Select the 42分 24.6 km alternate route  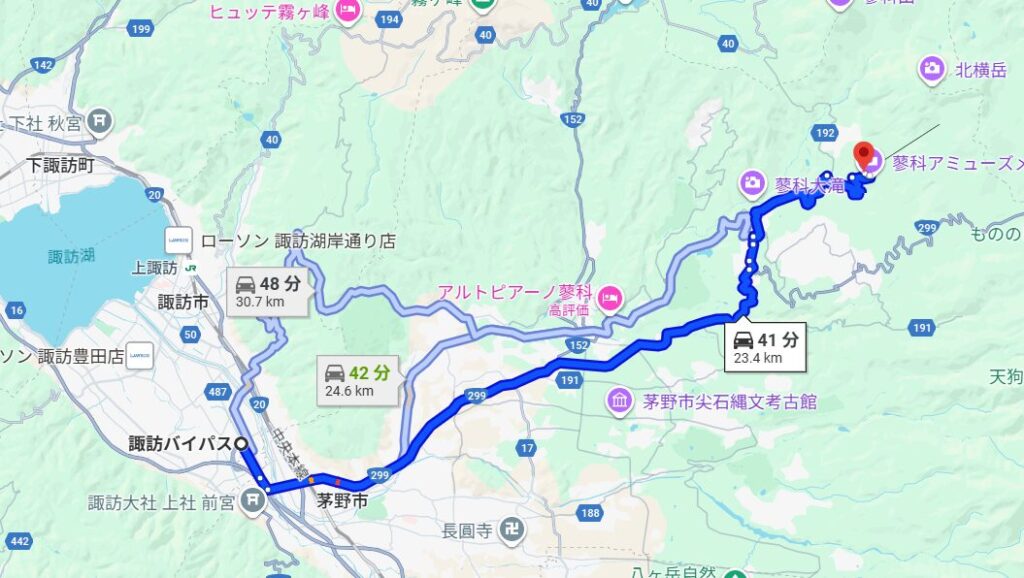tap(355, 380)
